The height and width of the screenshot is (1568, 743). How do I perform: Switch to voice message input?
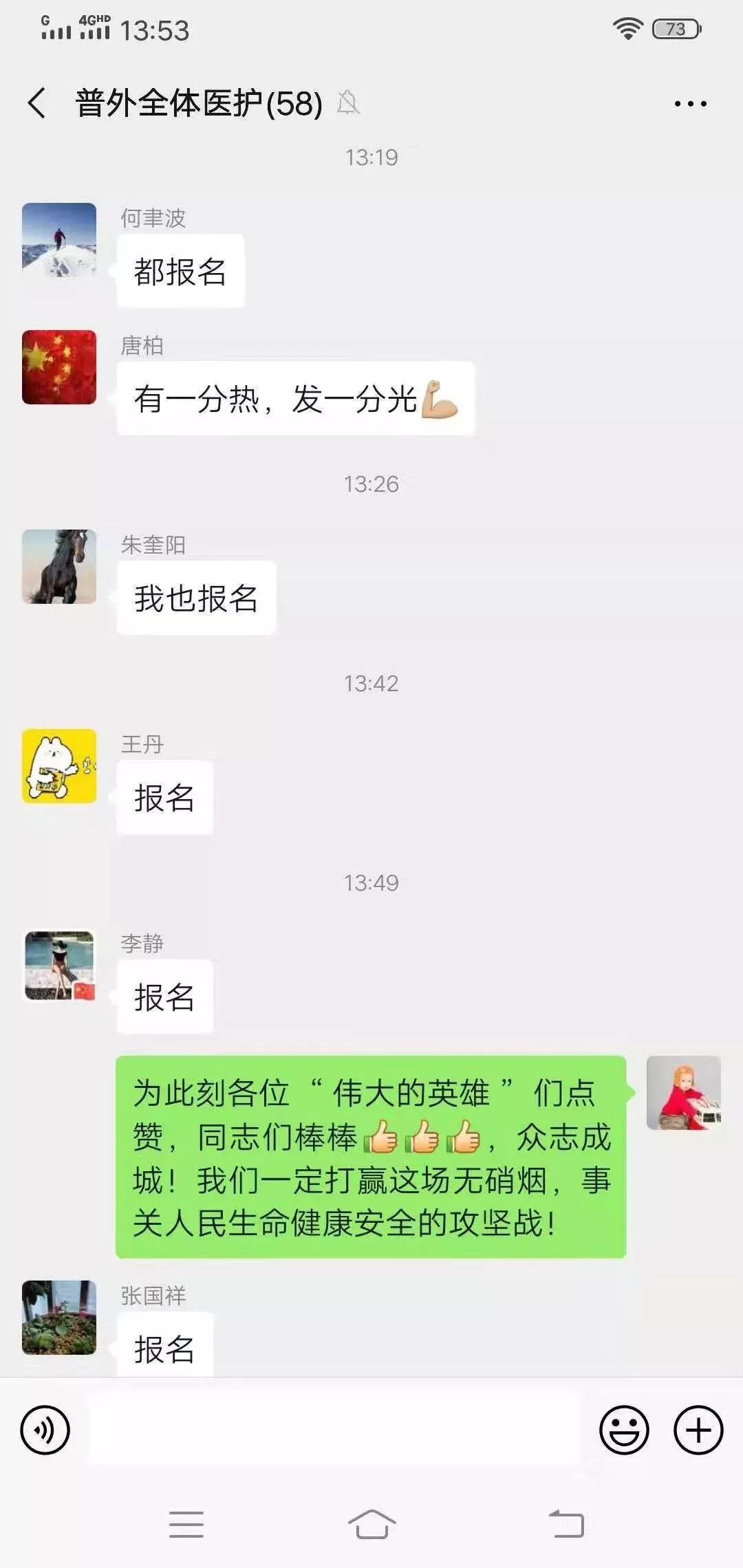(45, 1430)
